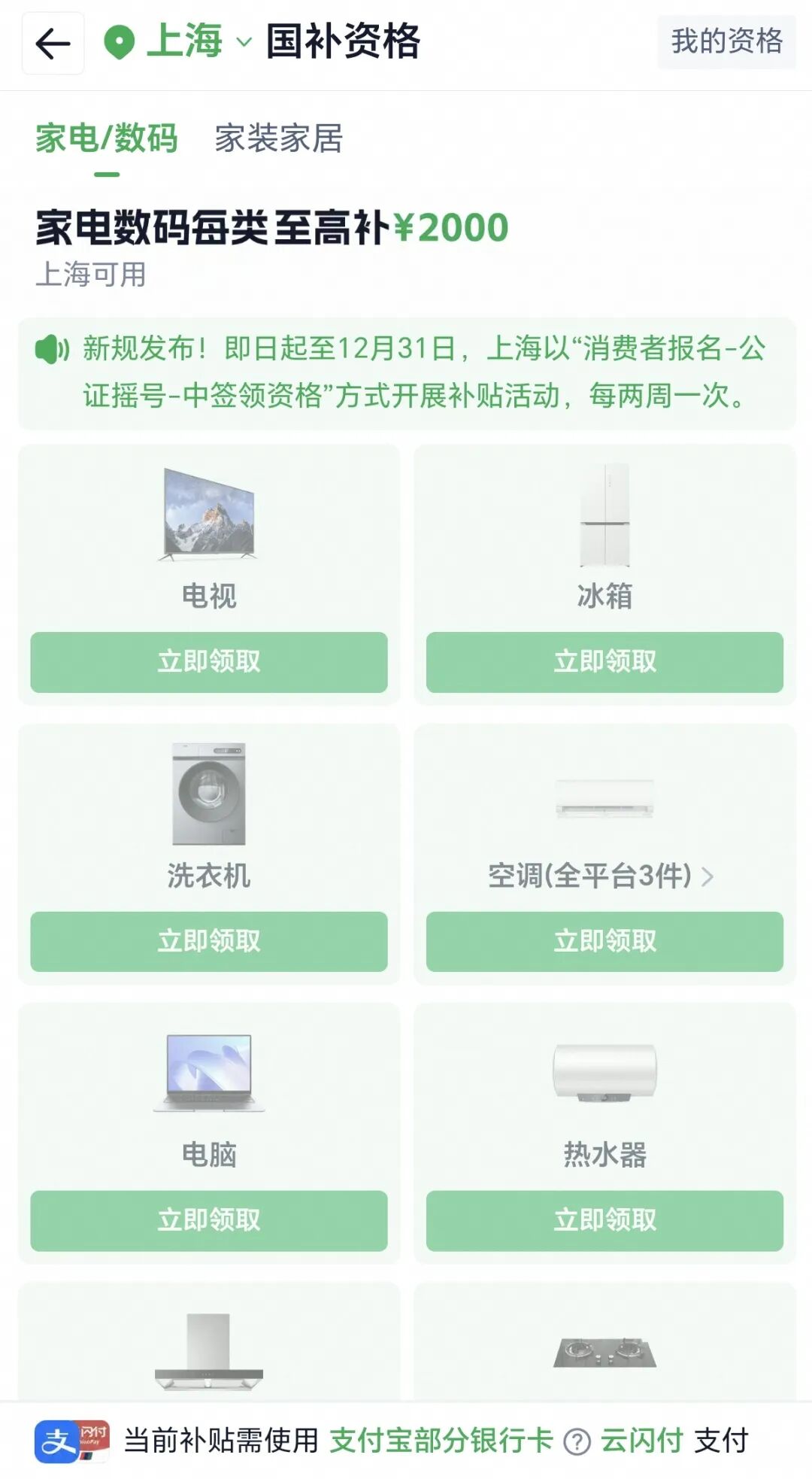Open the help icon beside 支付宝部分银行卡

click(x=577, y=1441)
